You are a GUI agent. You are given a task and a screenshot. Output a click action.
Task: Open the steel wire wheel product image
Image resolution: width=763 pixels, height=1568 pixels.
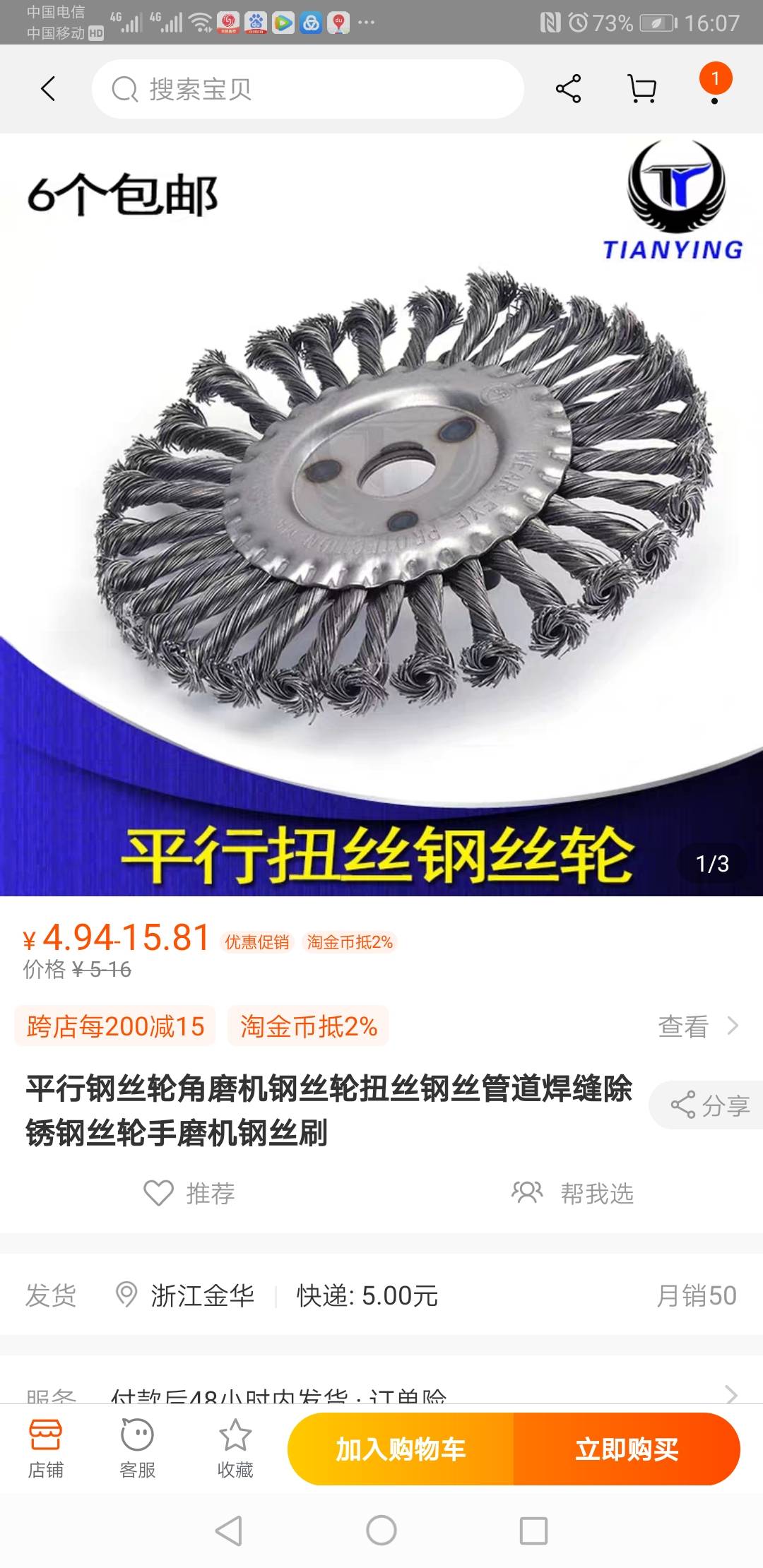click(381, 514)
